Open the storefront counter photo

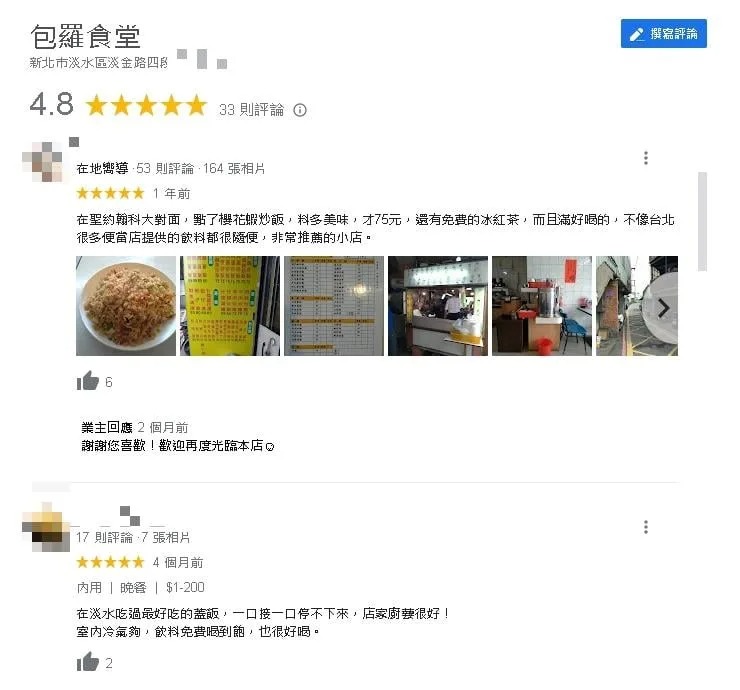[x=437, y=306]
